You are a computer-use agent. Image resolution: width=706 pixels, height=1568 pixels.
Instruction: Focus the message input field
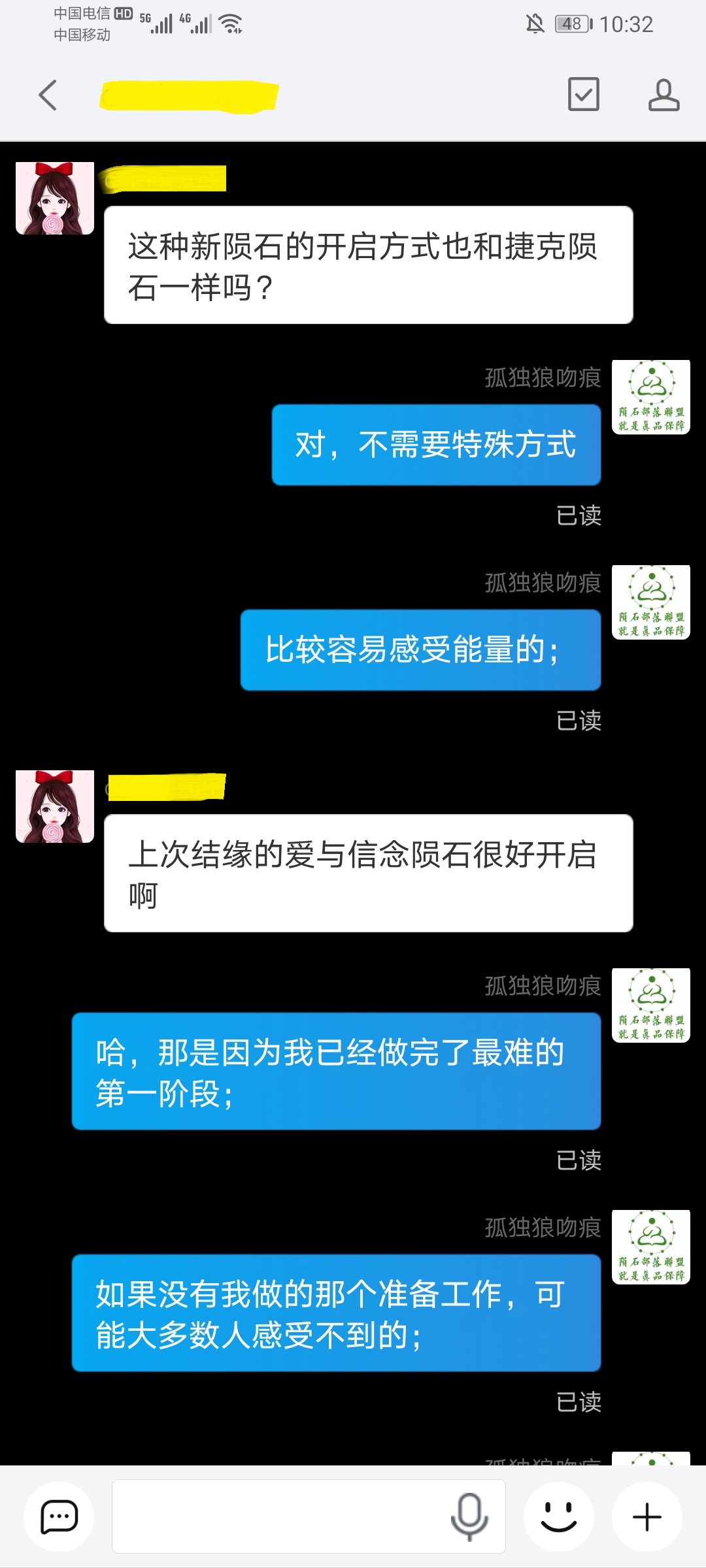[x=281, y=1516]
